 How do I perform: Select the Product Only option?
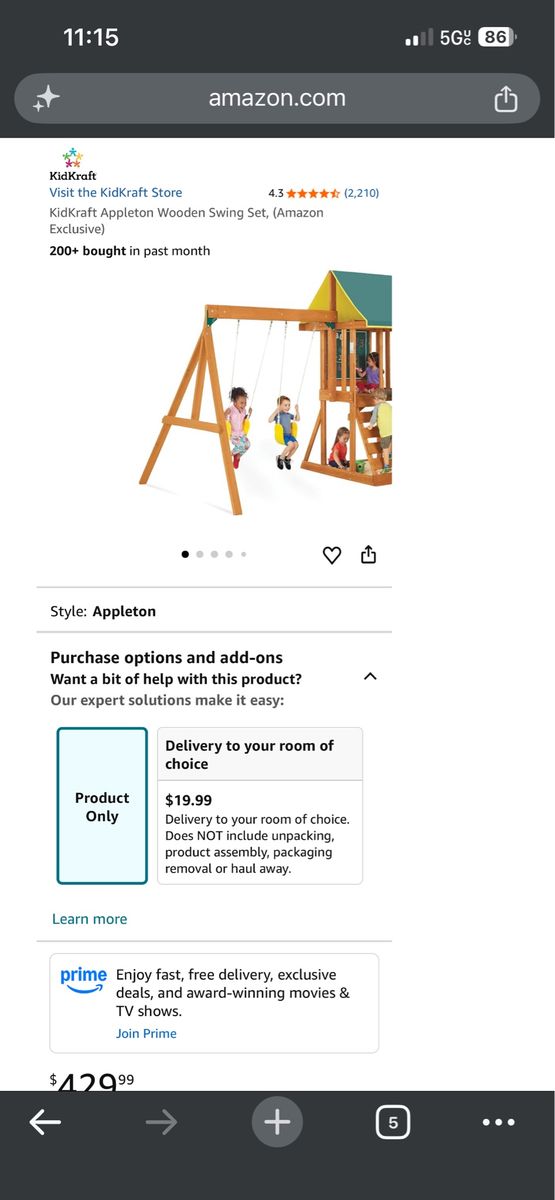tap(102, 806)
